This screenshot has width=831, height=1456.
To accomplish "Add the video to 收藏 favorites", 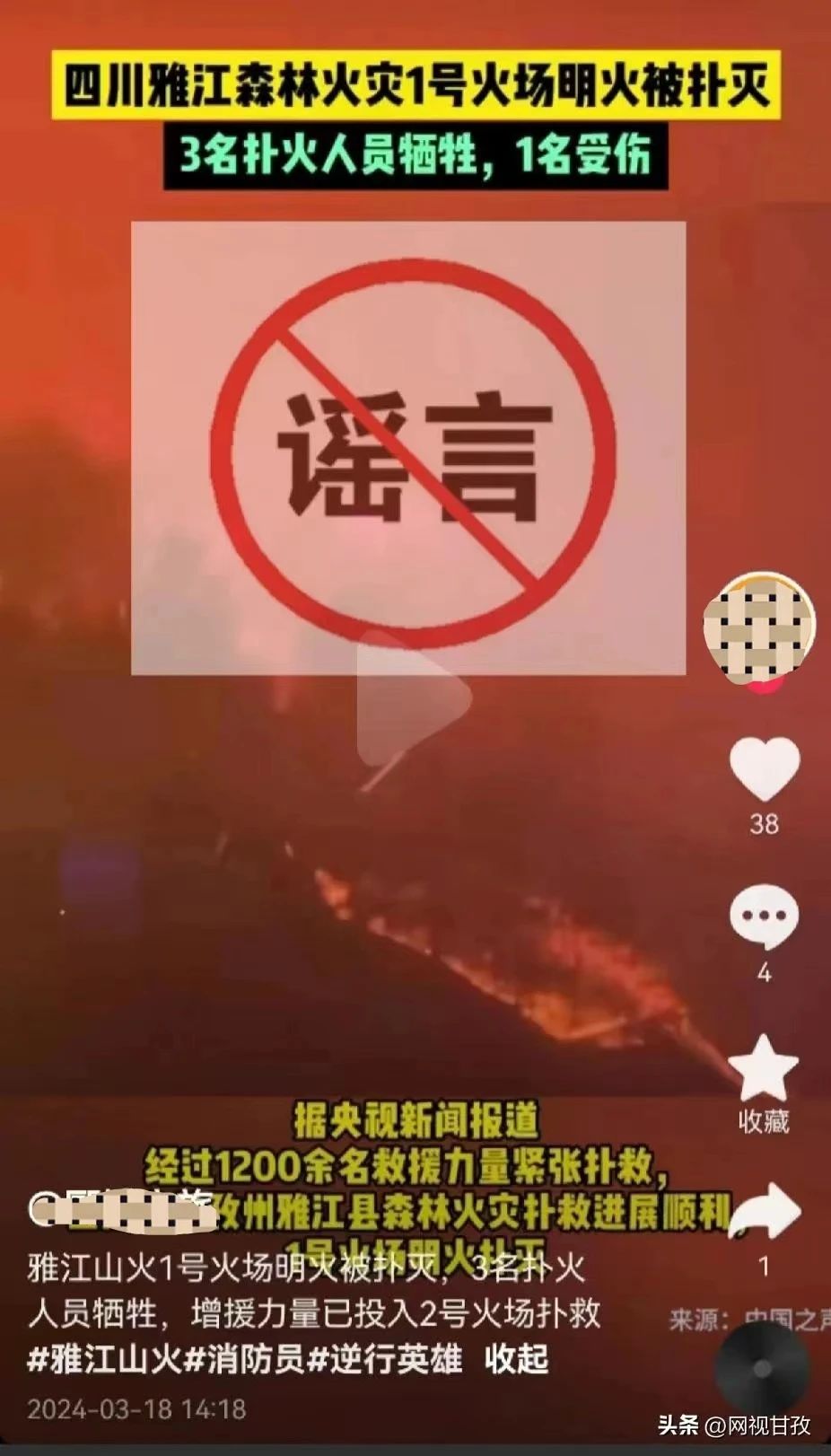I will [x=764, y=1067].
